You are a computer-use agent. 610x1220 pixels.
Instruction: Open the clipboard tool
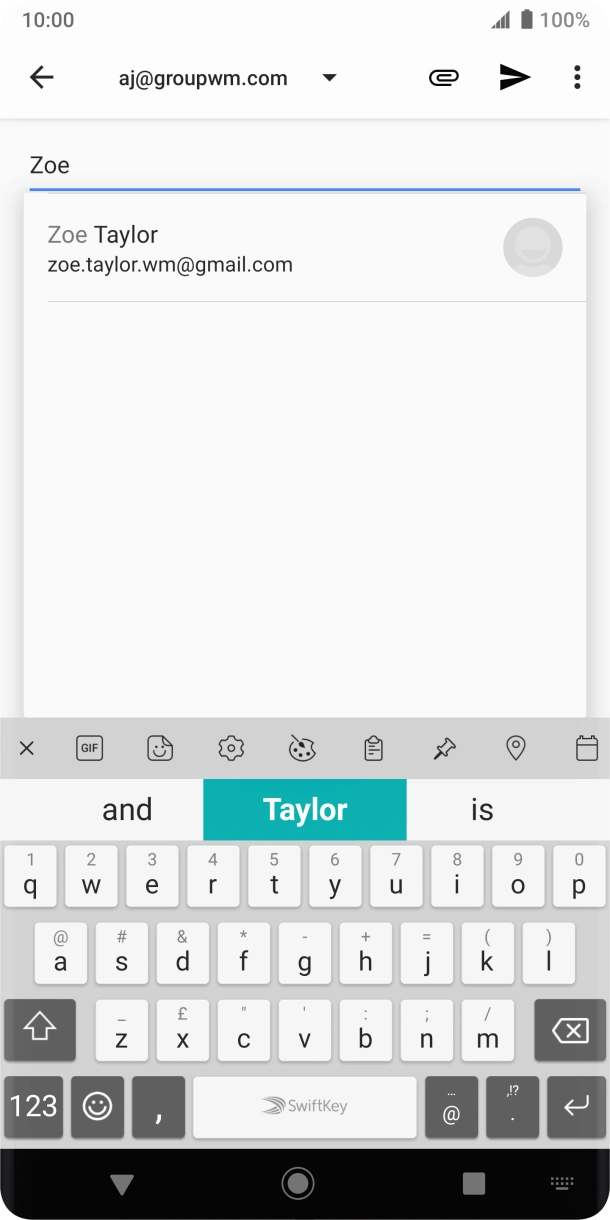[x=373, y=748]
